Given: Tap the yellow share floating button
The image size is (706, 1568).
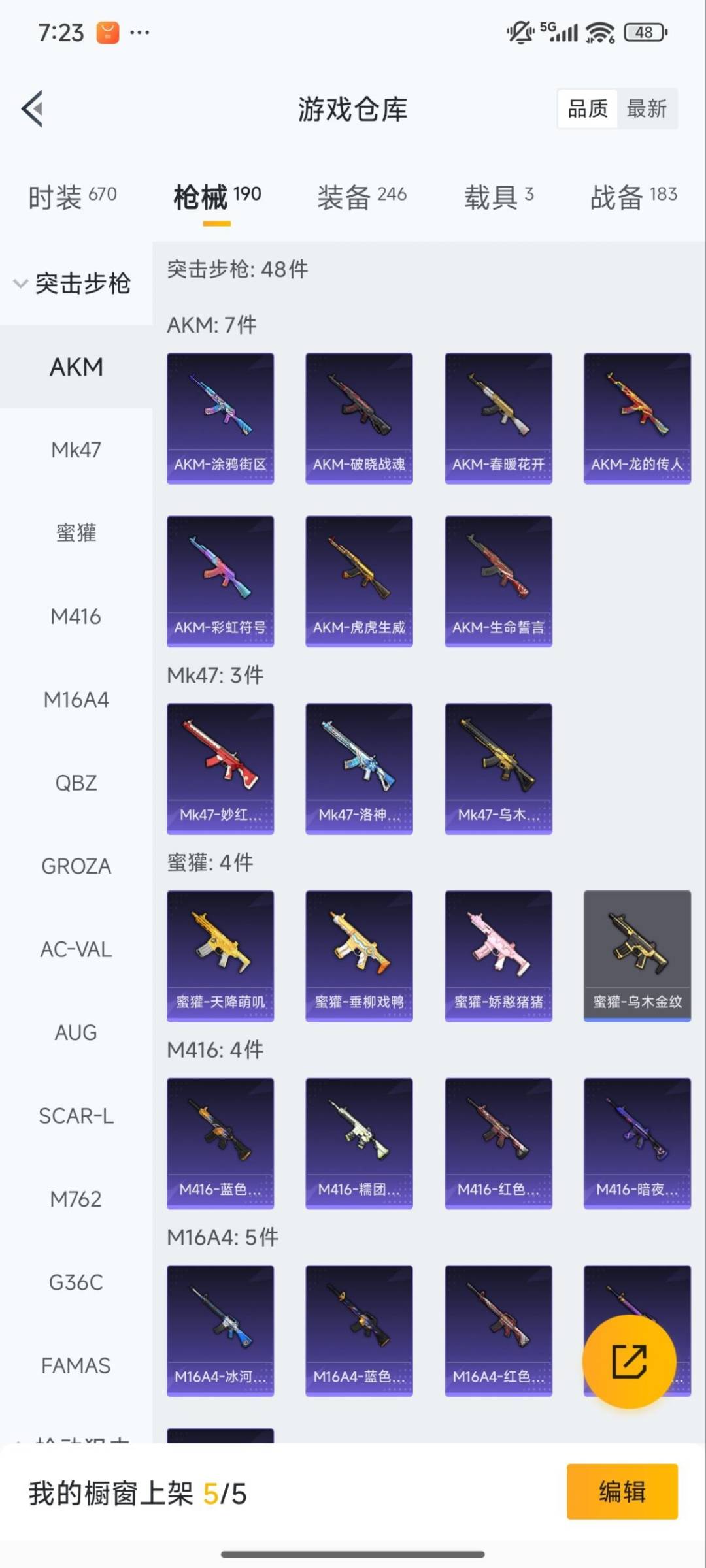Looking at the screenshot, I should click(x=629, y=1362).
